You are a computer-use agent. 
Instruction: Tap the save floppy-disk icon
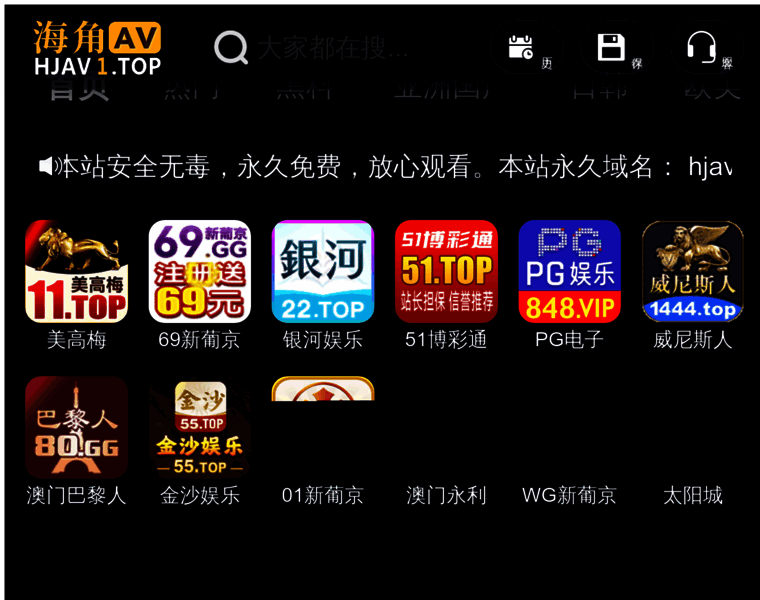pos(611,47)
